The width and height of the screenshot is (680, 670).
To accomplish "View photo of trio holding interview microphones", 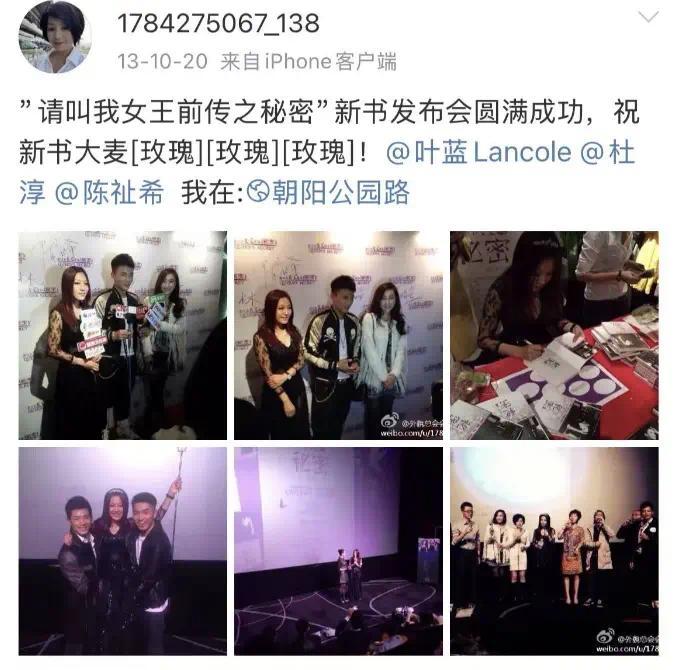I will pos(122,335).
